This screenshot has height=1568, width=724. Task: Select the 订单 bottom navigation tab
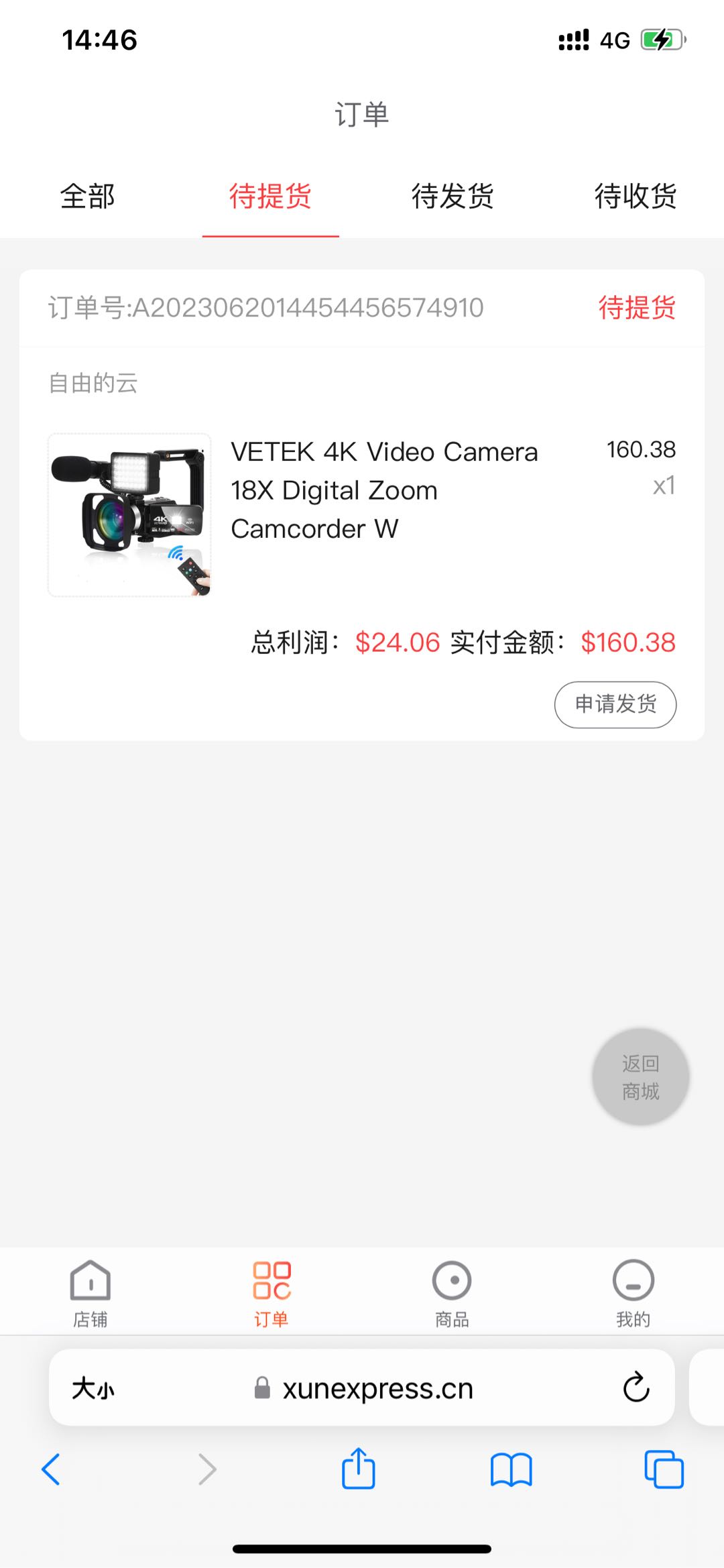point(271,1294)
